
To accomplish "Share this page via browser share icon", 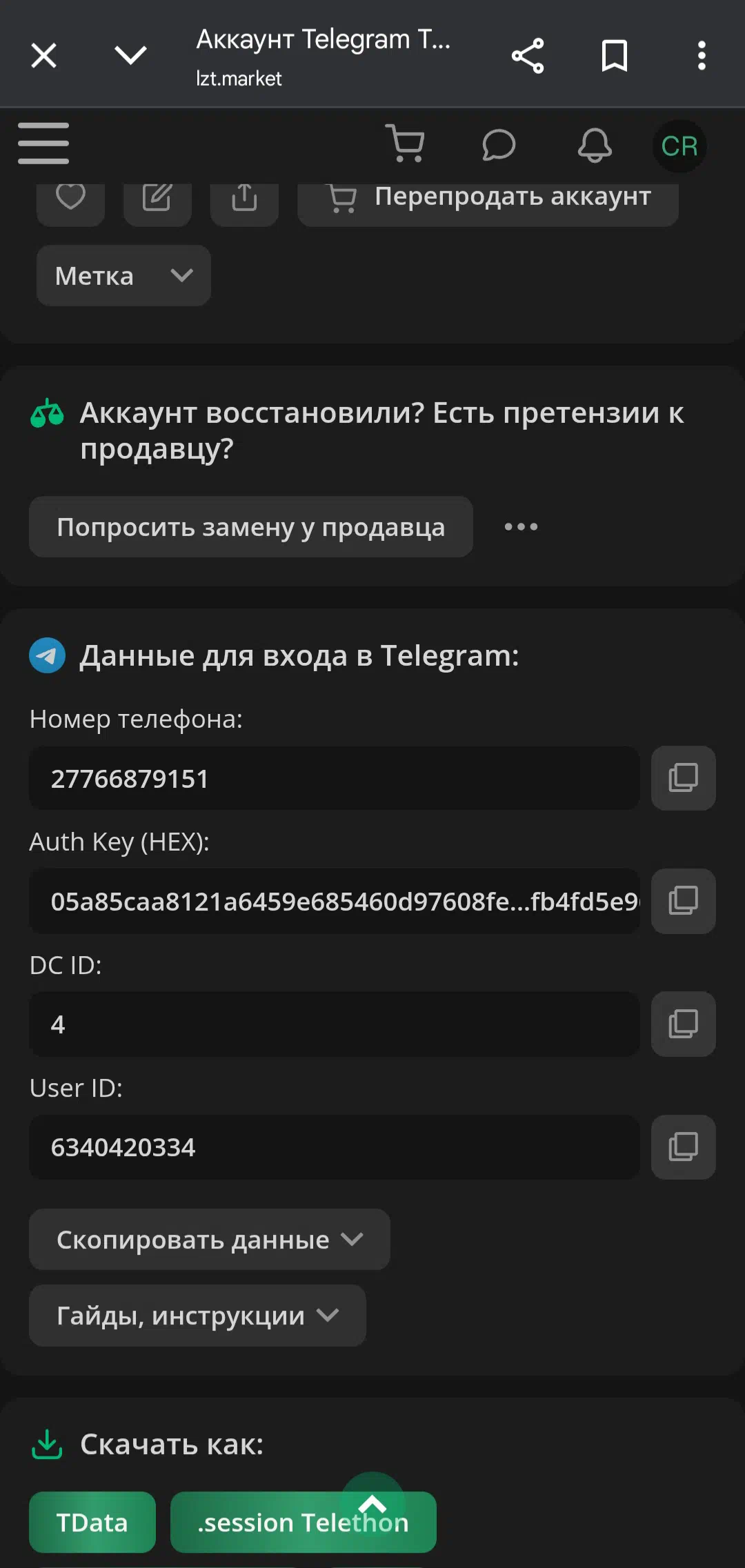I will coord(528,56).
